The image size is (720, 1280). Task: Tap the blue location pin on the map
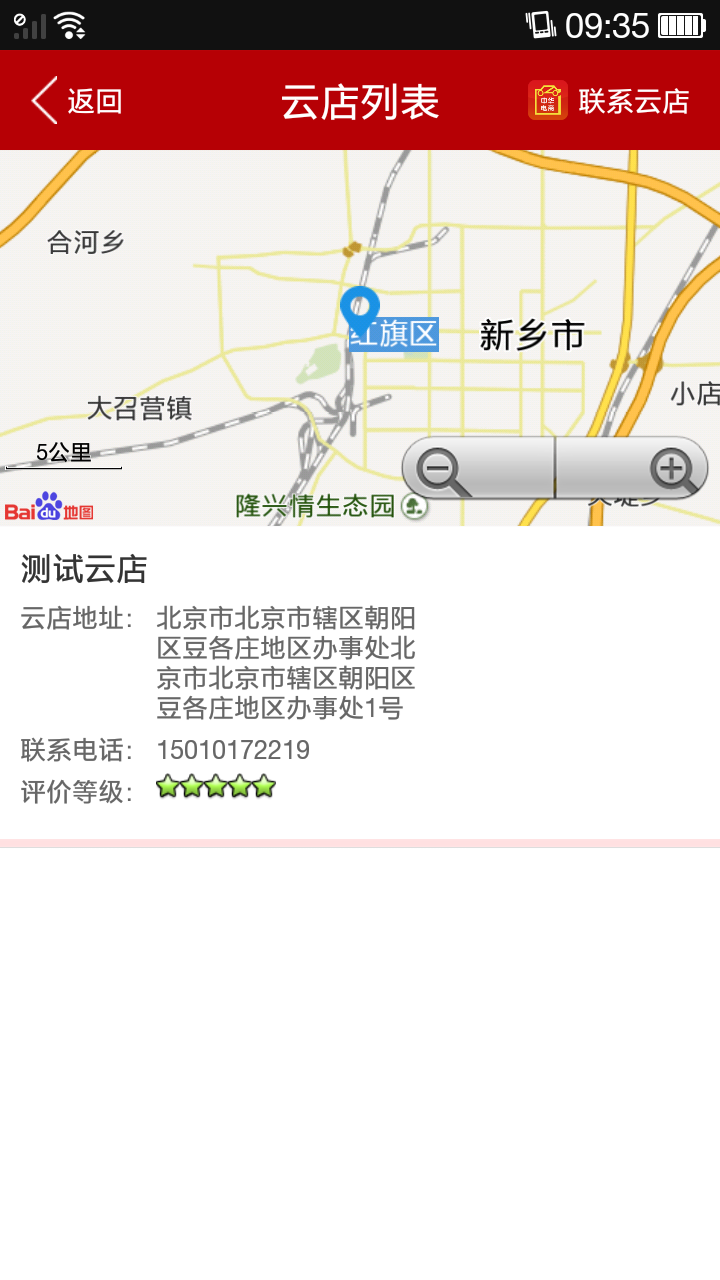click(x=360, y=312)
